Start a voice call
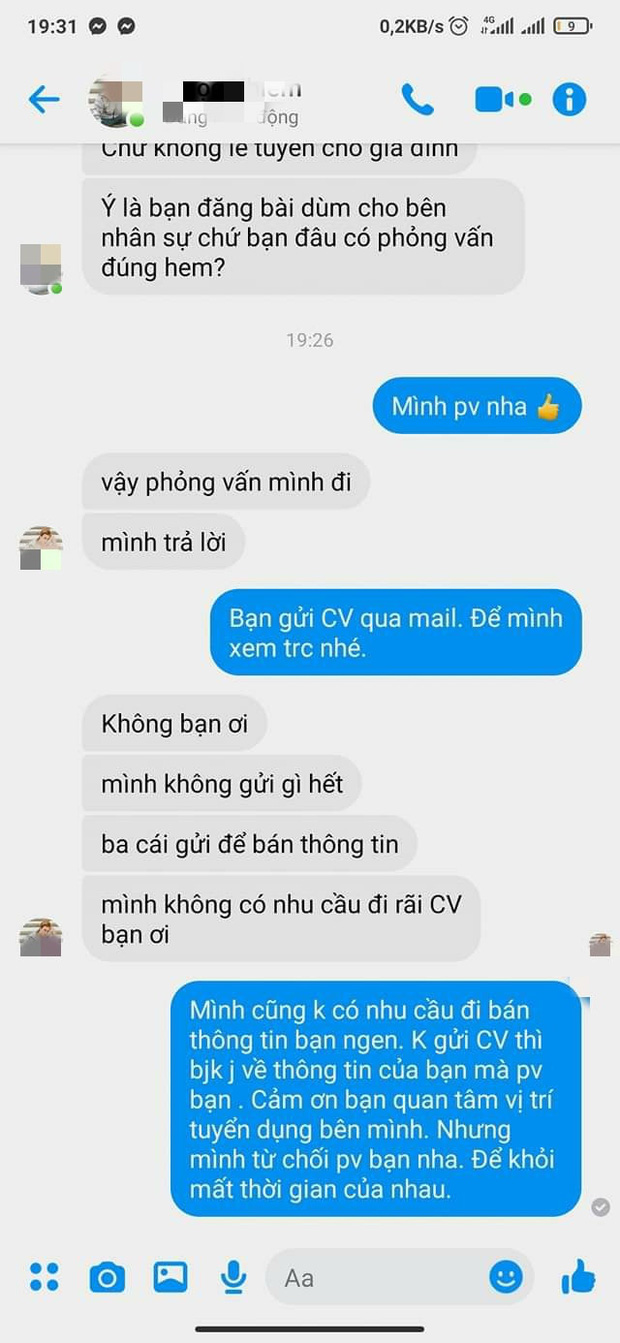This screenshot has height=1343, width=620. point(417,99)
